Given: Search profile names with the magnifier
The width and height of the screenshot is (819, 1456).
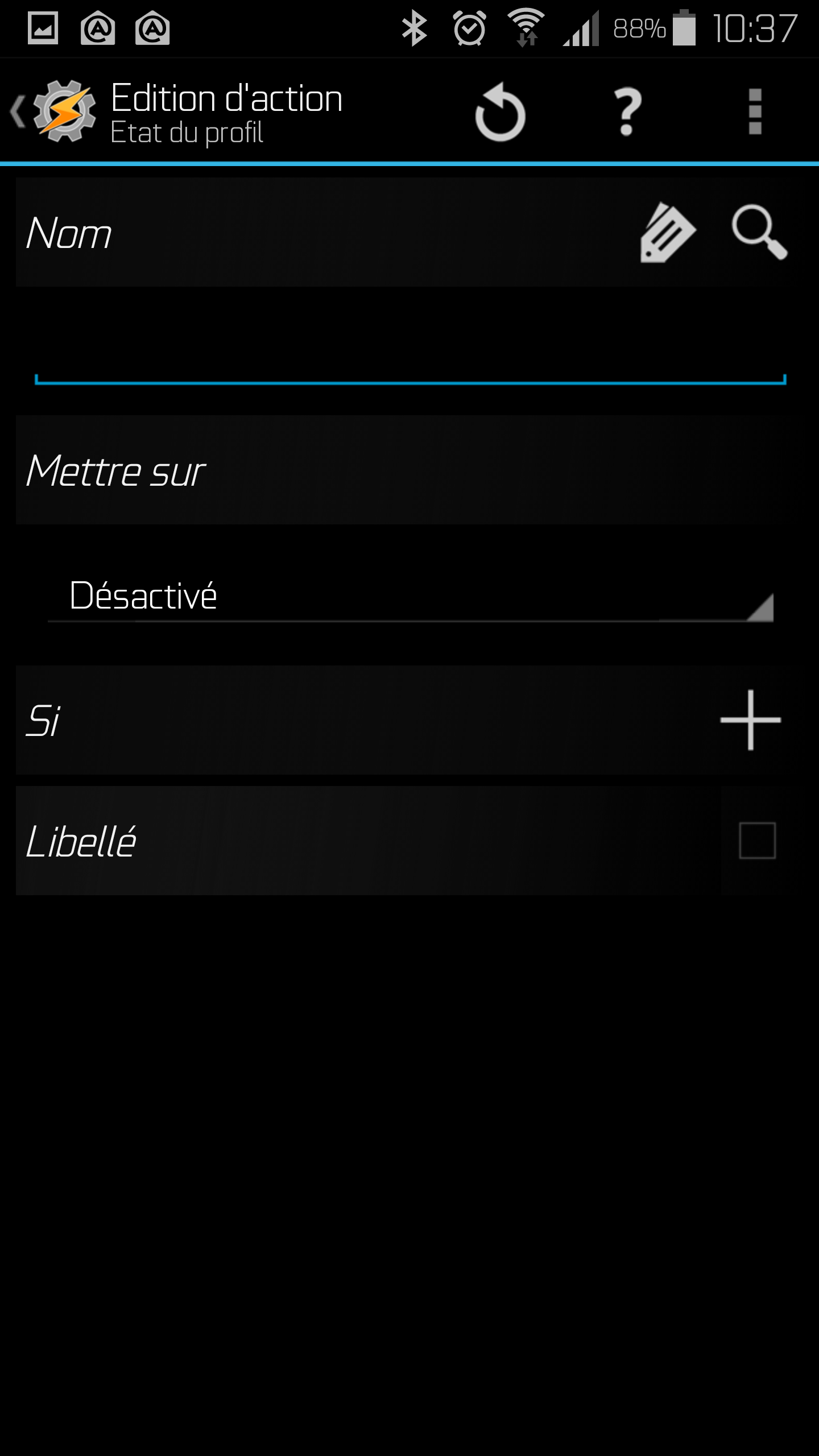Looking at the screenshot, I should point(759,233).
